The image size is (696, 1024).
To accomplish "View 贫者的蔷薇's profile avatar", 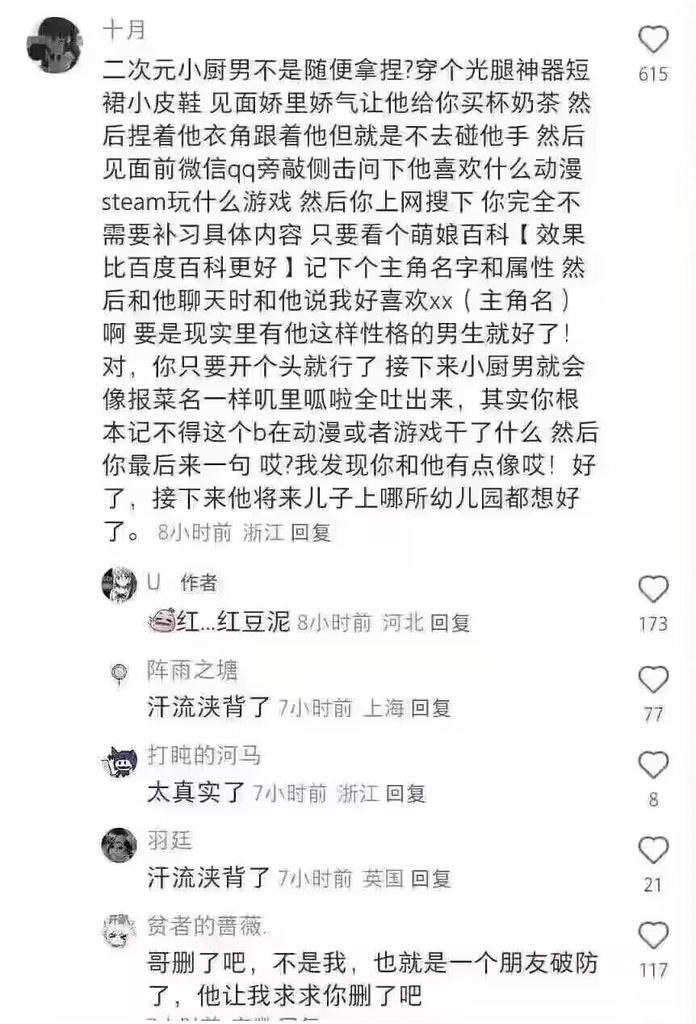I will (119, 931).
